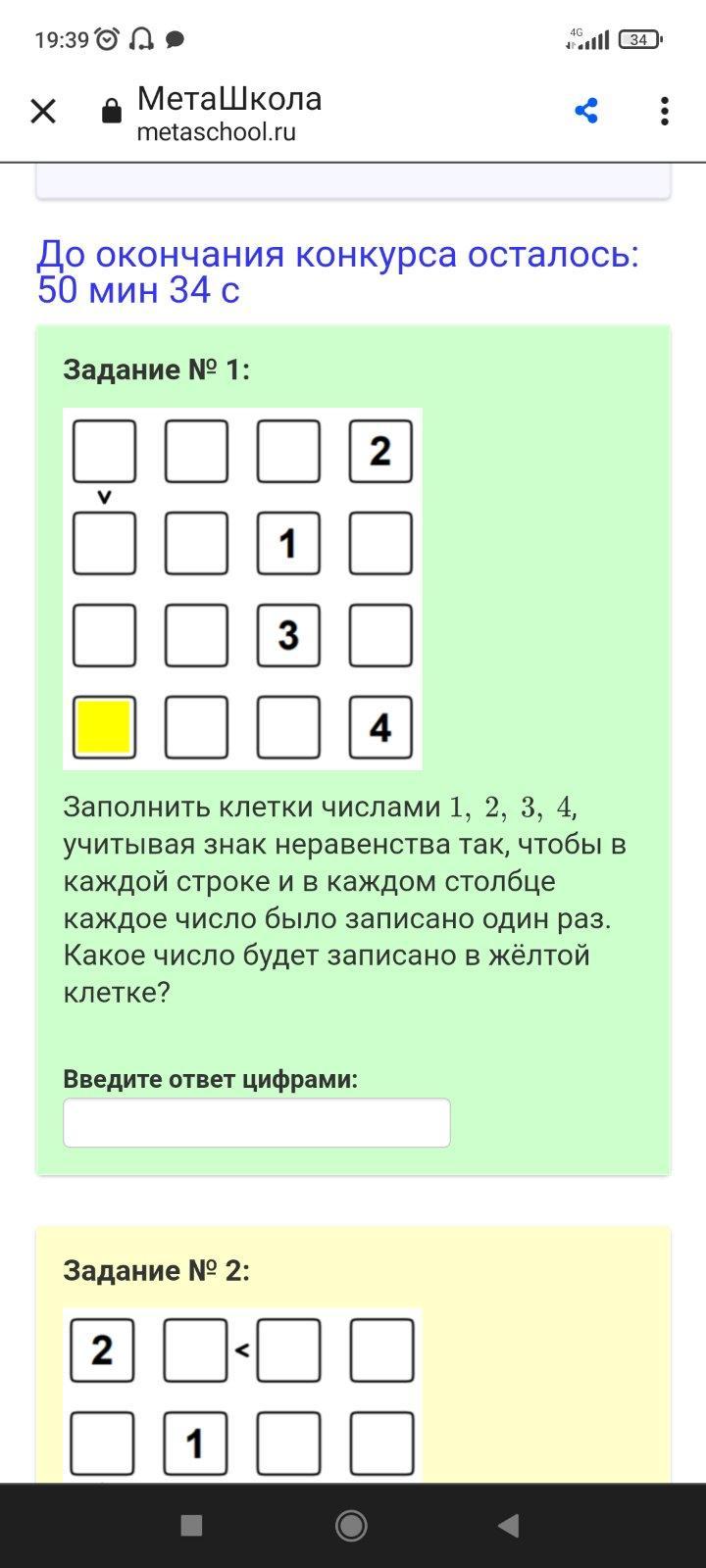Close the MetaШкола browser tab
Screen dimensions: 706x1568
tap(43, 112)
